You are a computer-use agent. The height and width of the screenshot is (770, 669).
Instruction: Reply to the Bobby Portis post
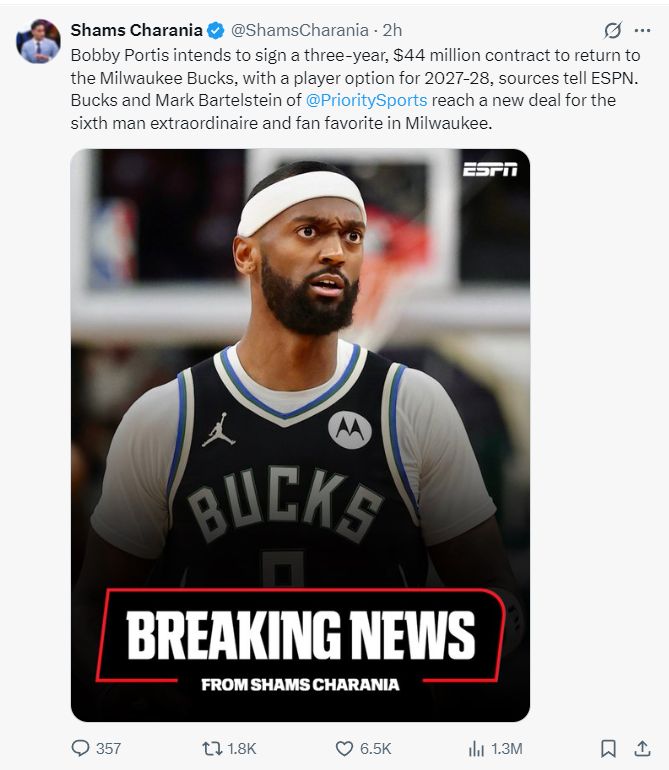pyautogui.click(x=81, y=747)
